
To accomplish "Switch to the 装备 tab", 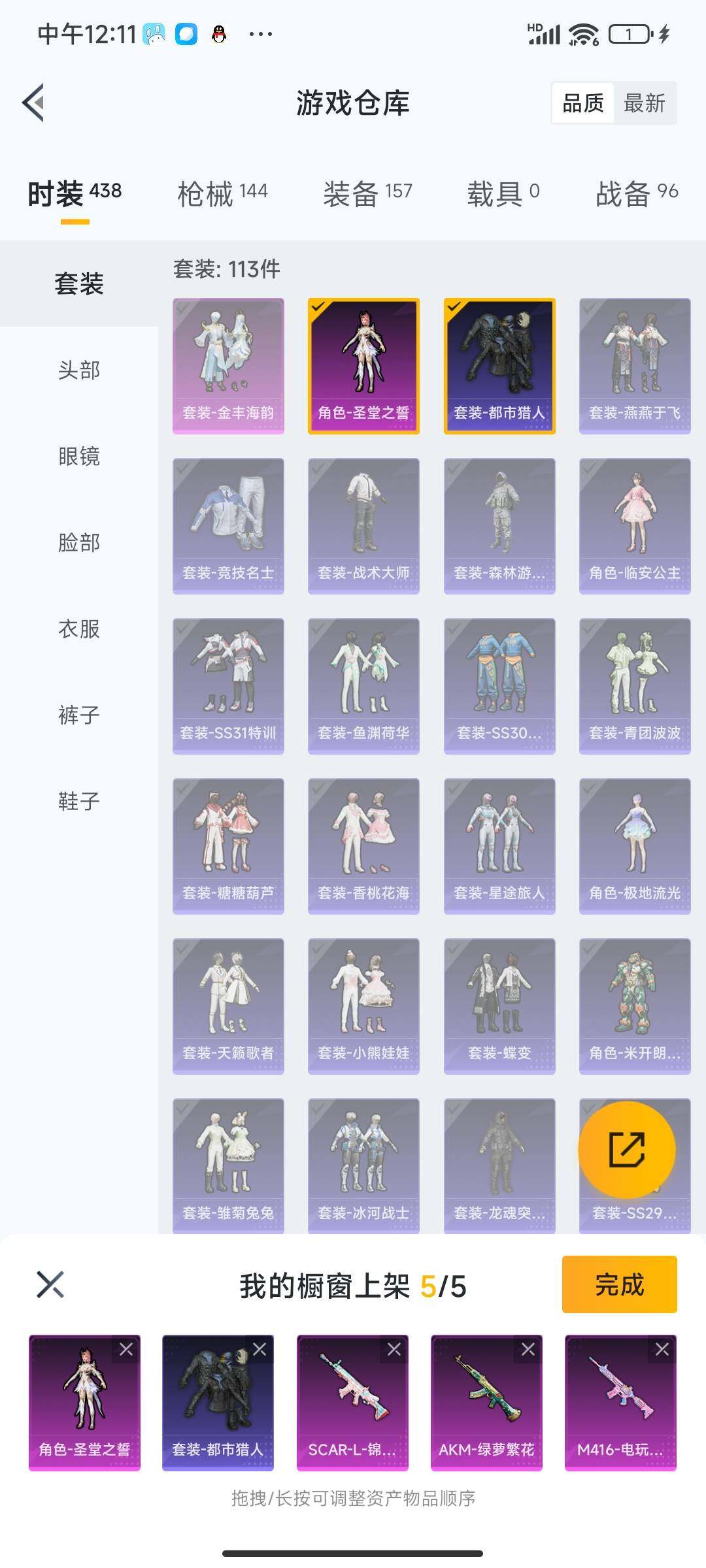I will [367, 193].
